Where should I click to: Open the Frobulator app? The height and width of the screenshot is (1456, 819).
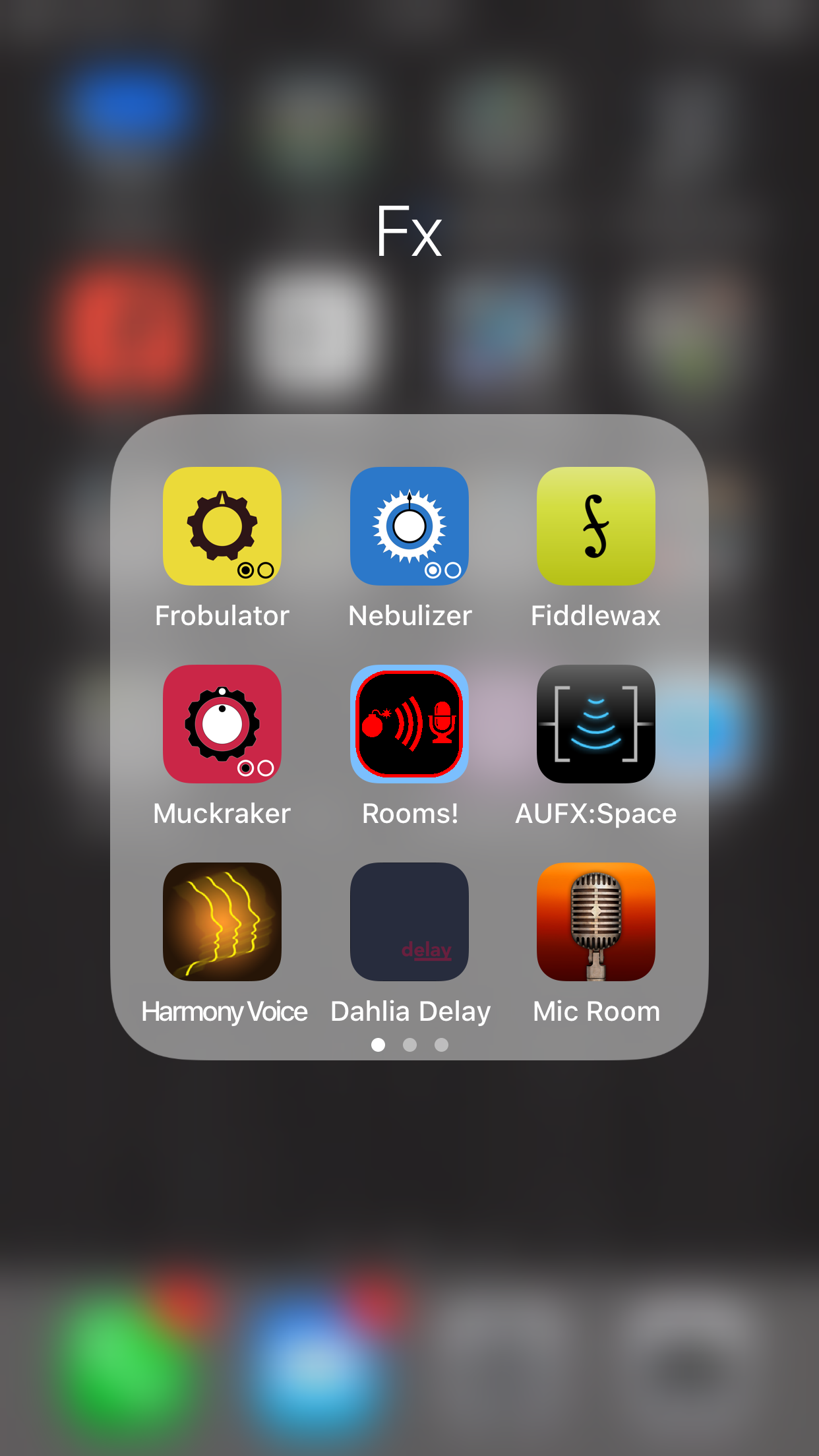[222, 526]
